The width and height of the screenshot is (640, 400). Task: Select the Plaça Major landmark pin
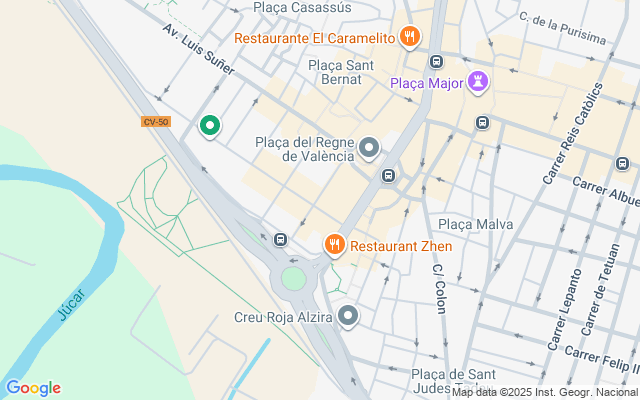click(478, 83)
